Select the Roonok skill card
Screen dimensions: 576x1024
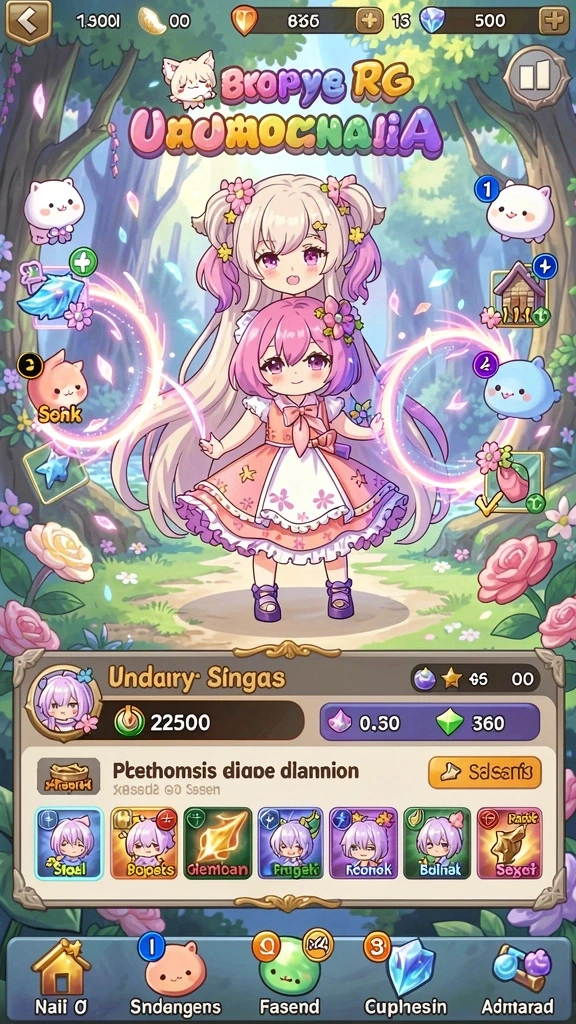pyautogui.click(x=364, y=843)
